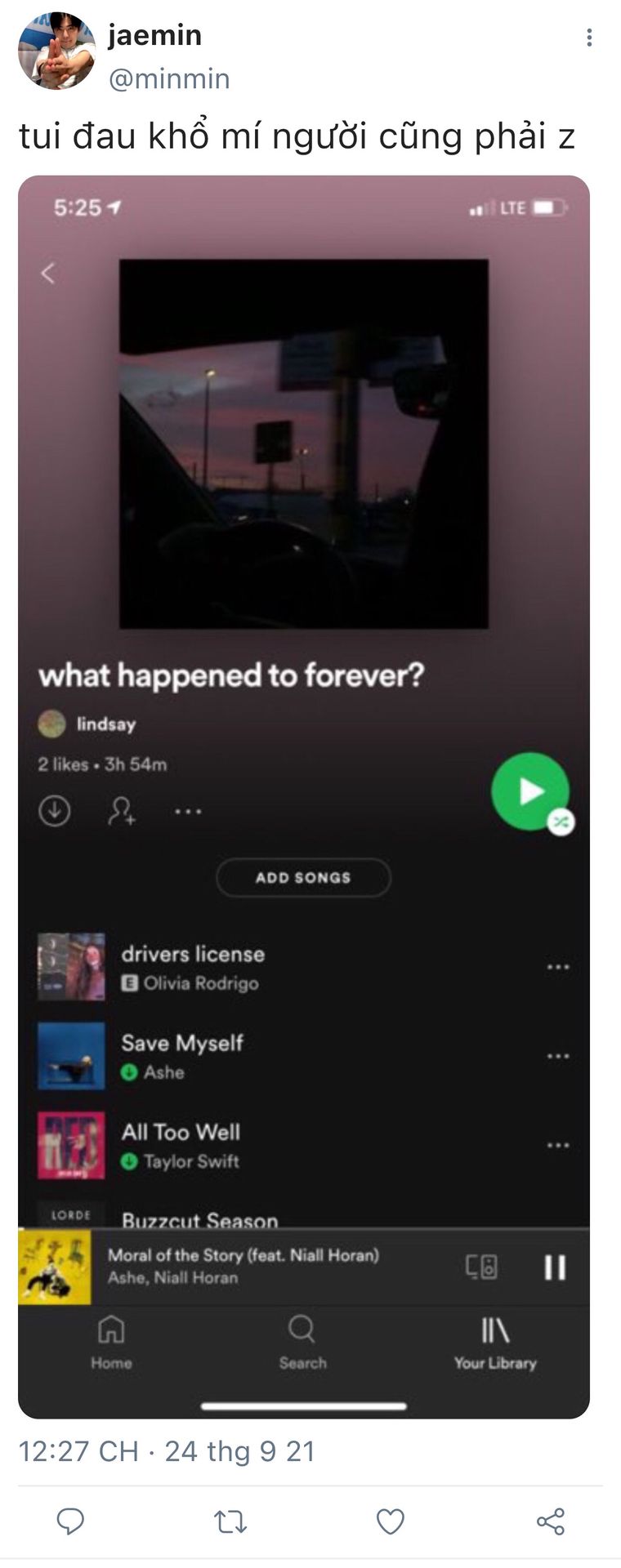The image size is (621, 1568).
Task: View the attached playlist screenshot image
Action: tap(303, 796)
